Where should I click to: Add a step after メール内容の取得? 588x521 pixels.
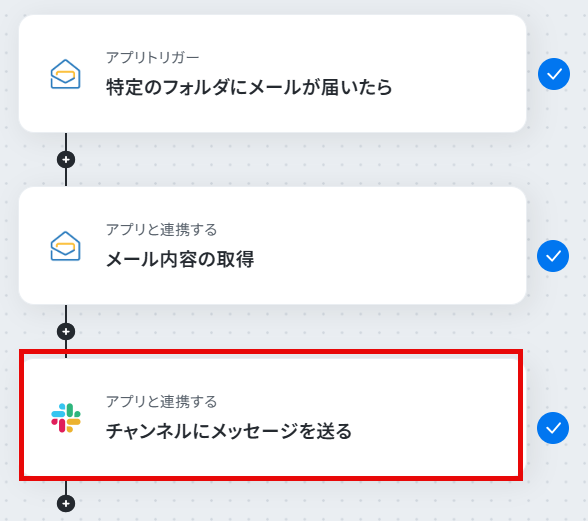pos(66,332)
